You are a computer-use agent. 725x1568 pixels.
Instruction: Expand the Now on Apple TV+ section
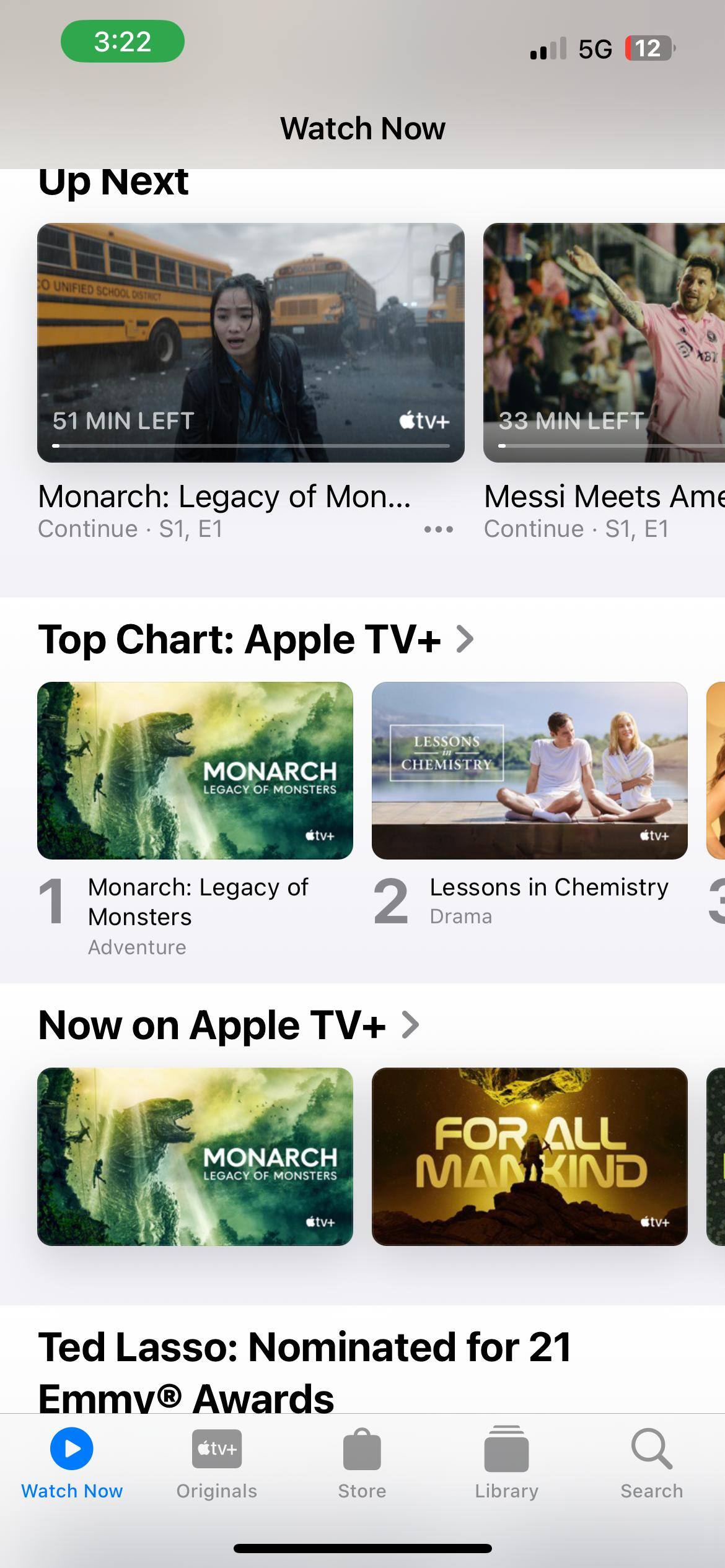pyautogui.click(x=228, y=1025)
